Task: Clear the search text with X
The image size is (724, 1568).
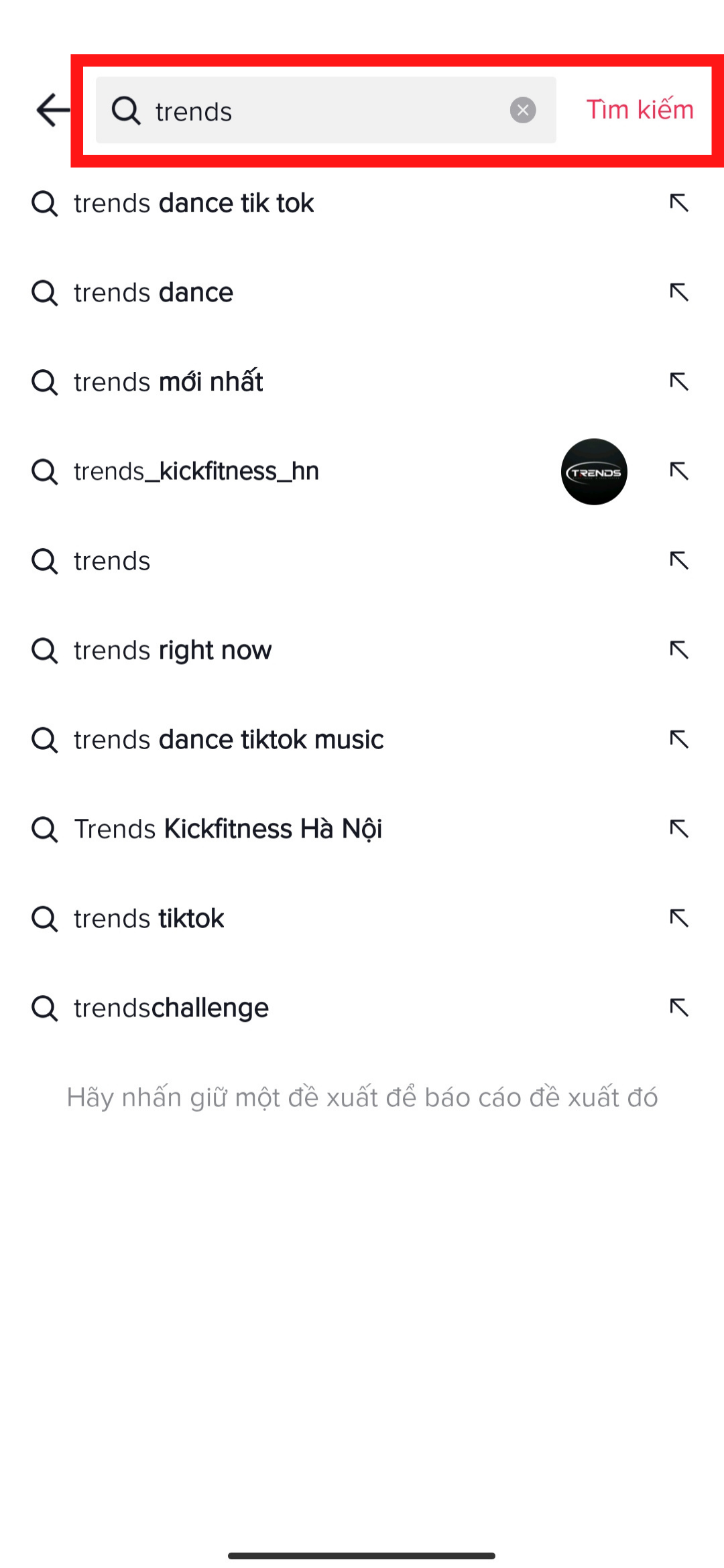Action: coord(523,110)
